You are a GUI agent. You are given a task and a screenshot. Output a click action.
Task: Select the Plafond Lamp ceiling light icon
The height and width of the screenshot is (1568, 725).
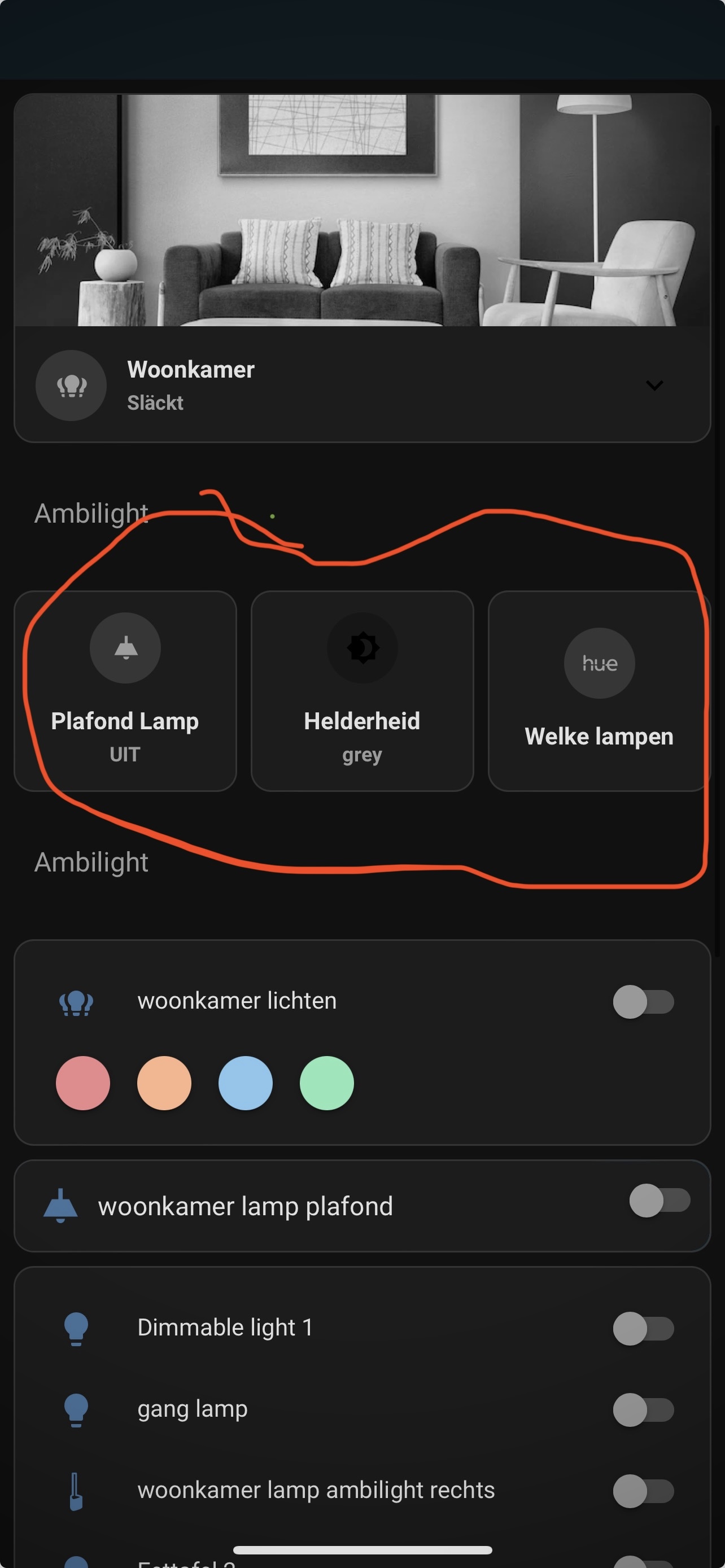(x=125, y=647)
